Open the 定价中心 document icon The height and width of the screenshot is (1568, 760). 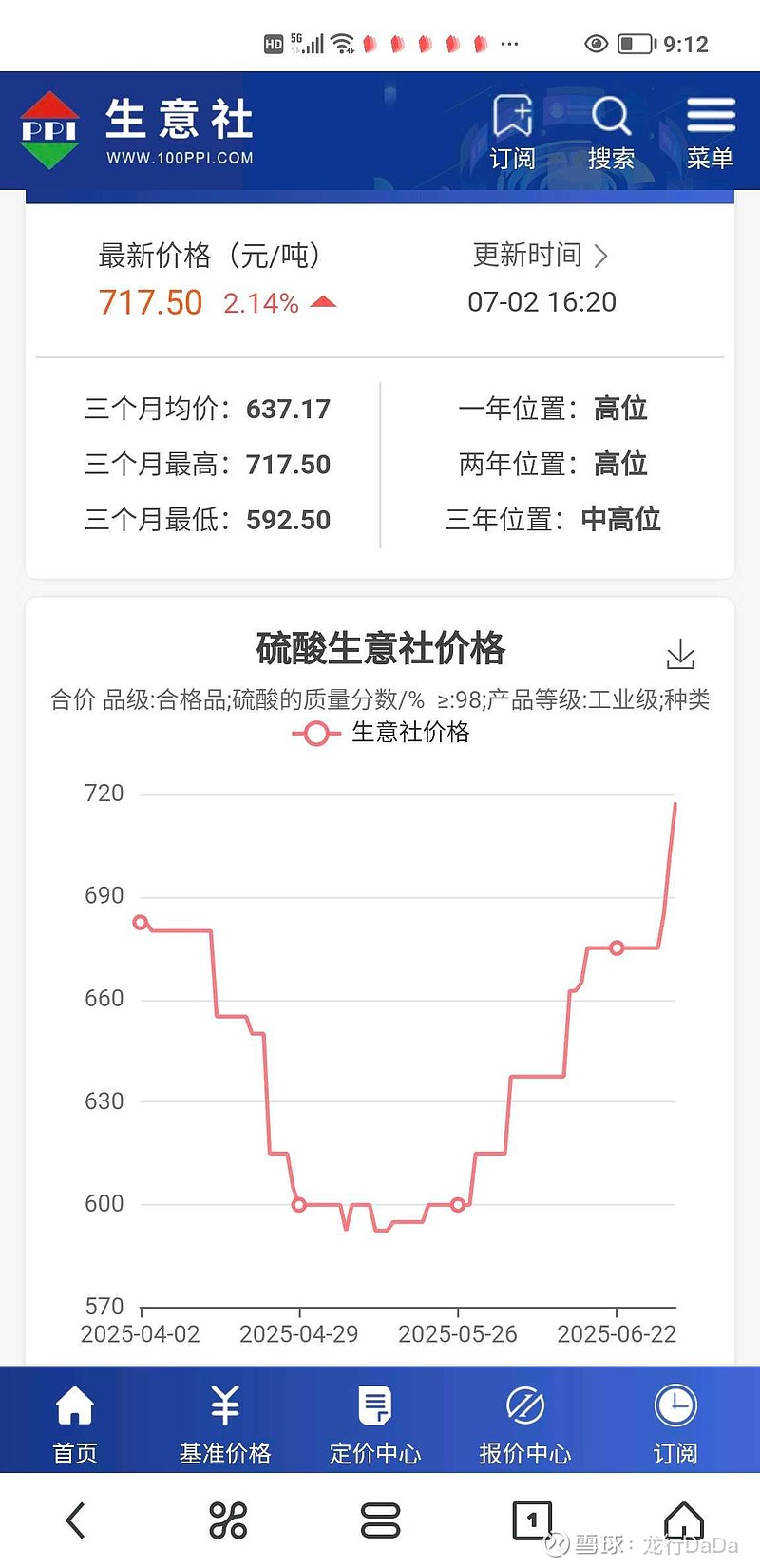[x=374, y=1405]
